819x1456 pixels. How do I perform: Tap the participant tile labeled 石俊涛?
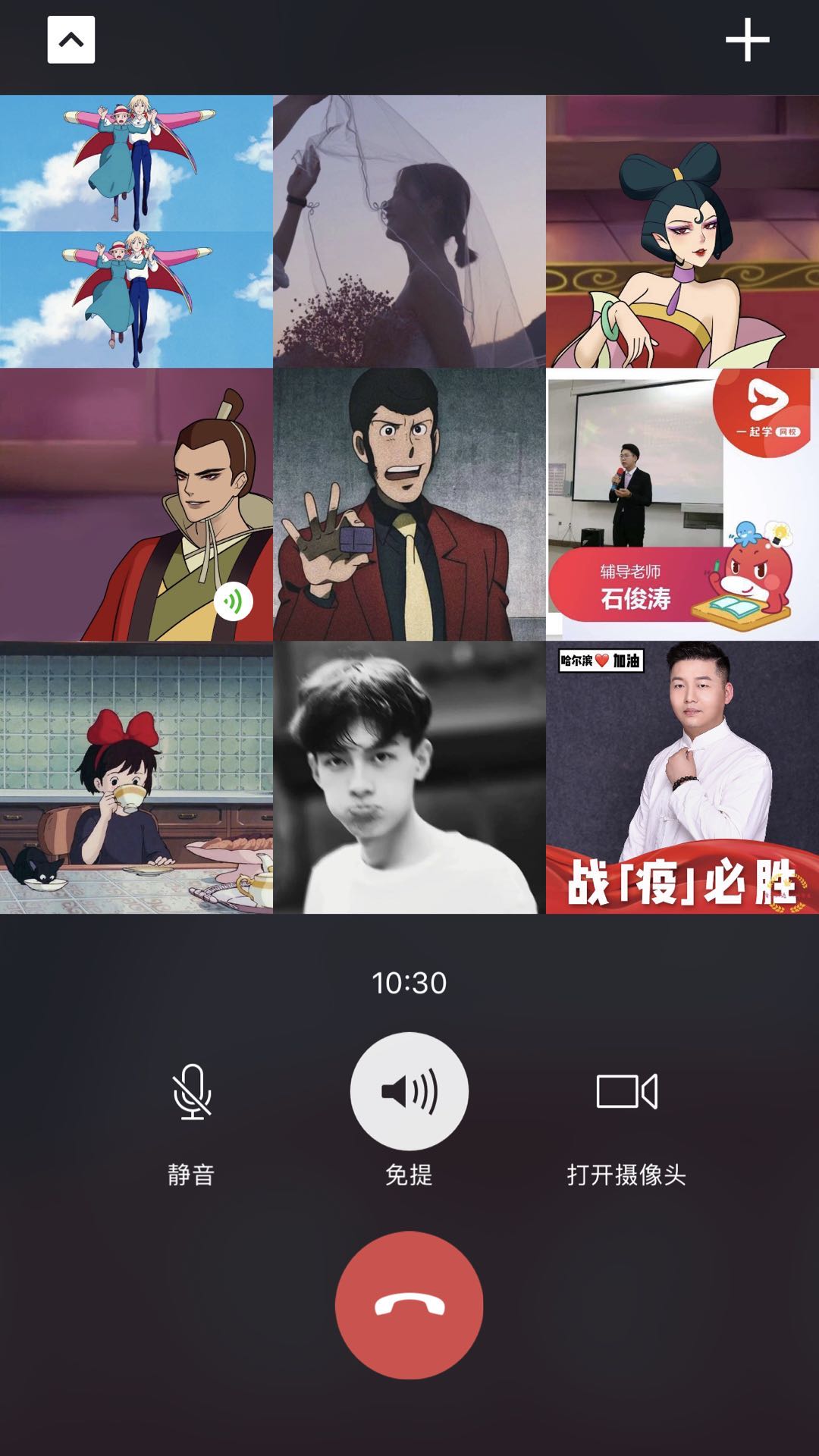[x=682, y=504]
